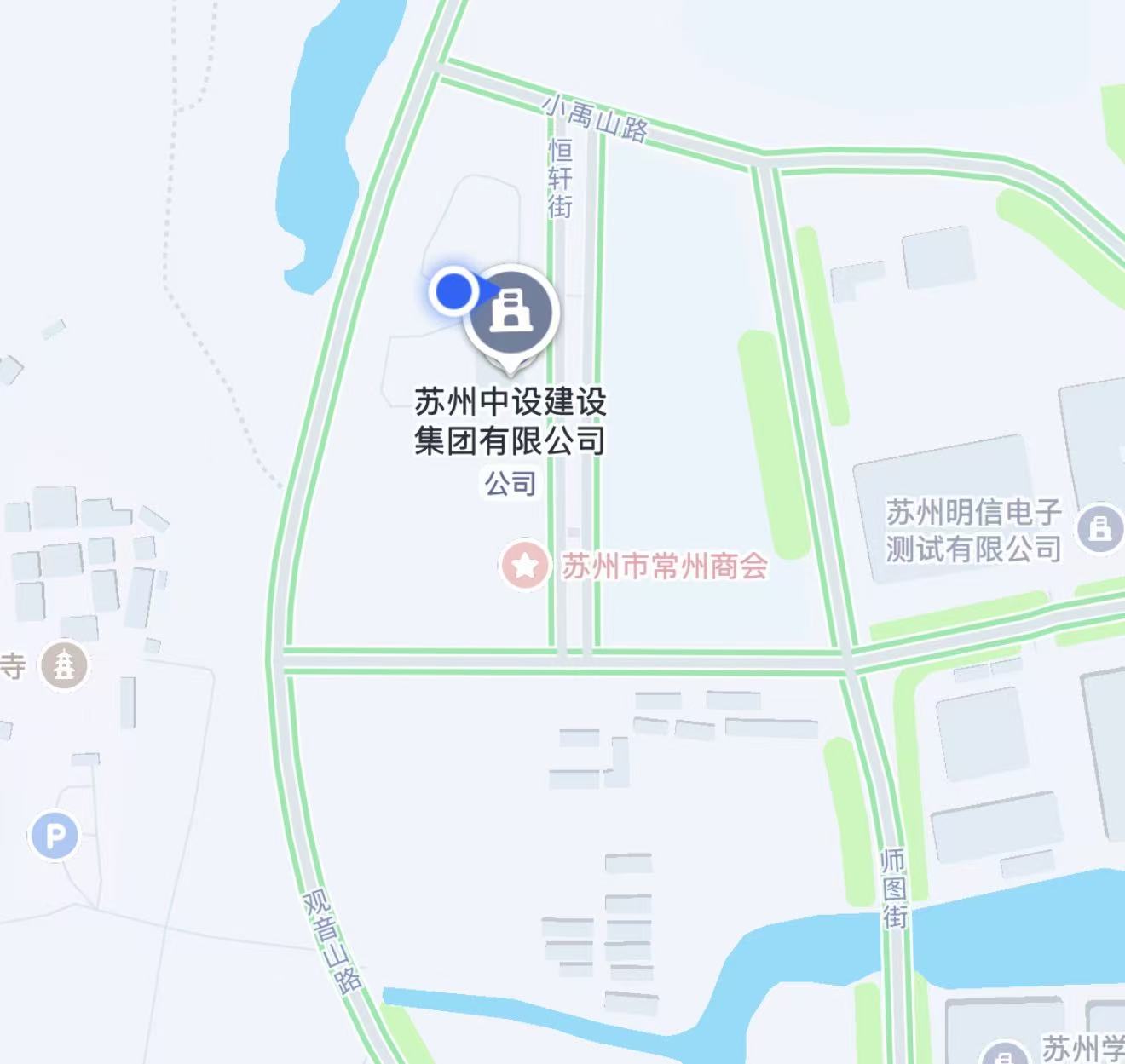Open the temple pagoda marker
The width and height of the screenshot is (1125, 1064).
(x=64, y=664)
